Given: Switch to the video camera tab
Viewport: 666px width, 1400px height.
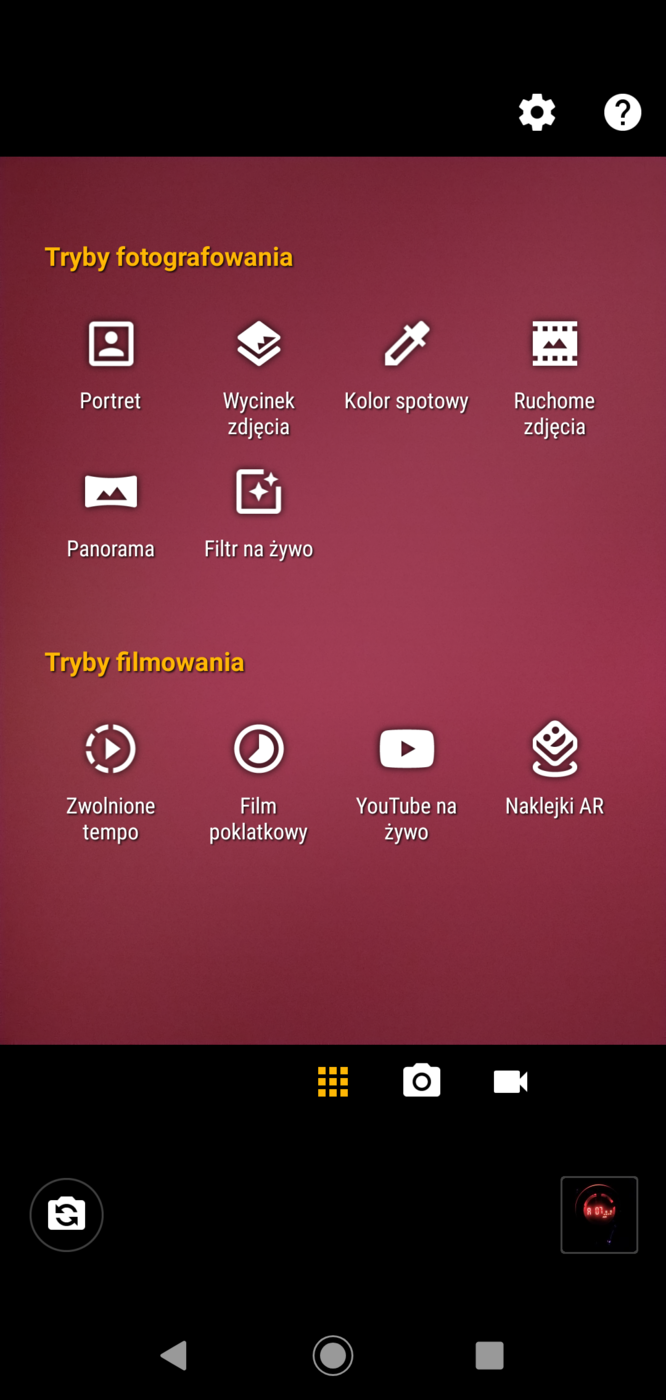Looking at the screenshot, I should click(x=510, y=1081).
